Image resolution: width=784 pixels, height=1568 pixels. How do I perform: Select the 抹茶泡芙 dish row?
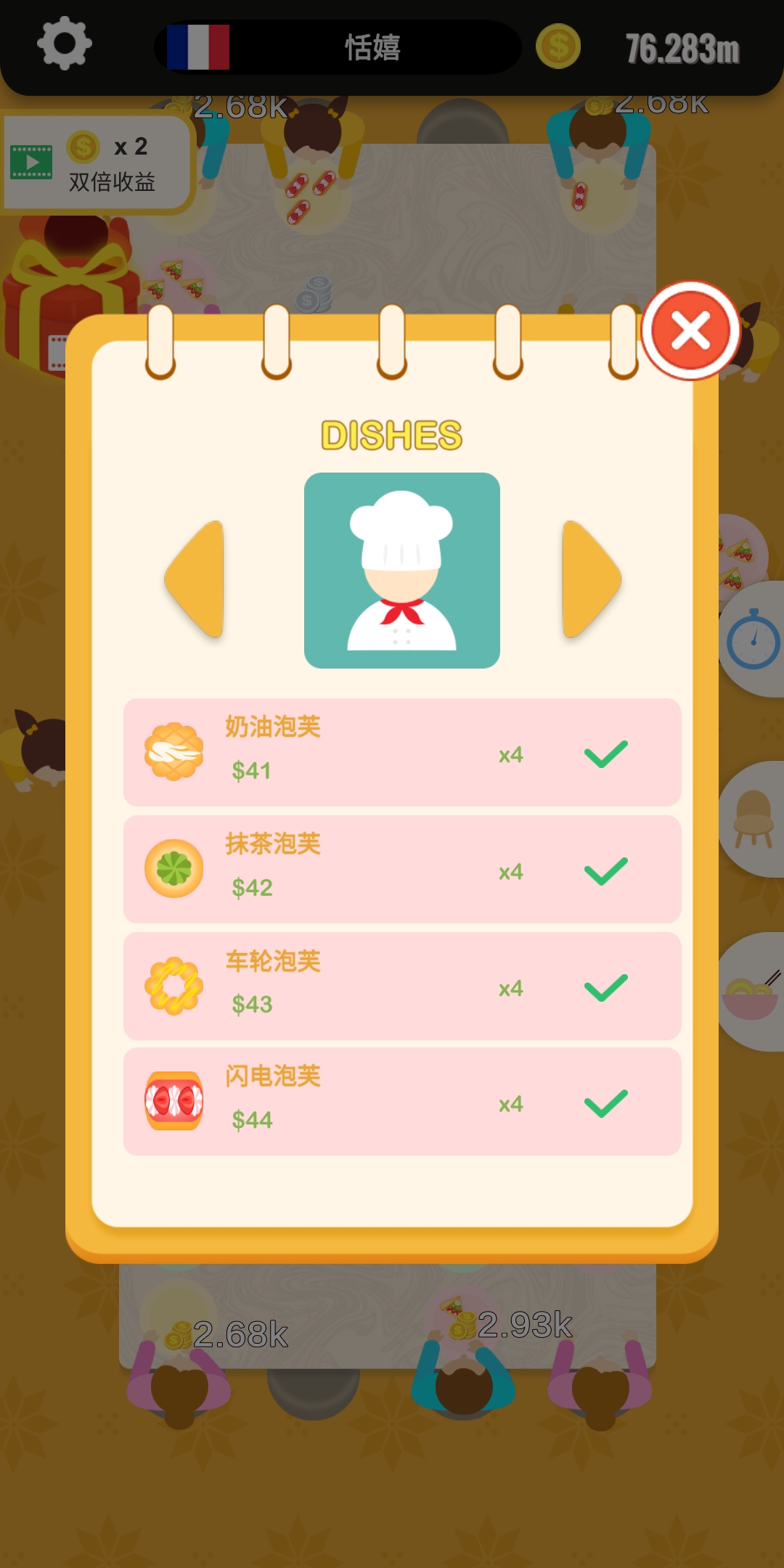click(401, 869)
